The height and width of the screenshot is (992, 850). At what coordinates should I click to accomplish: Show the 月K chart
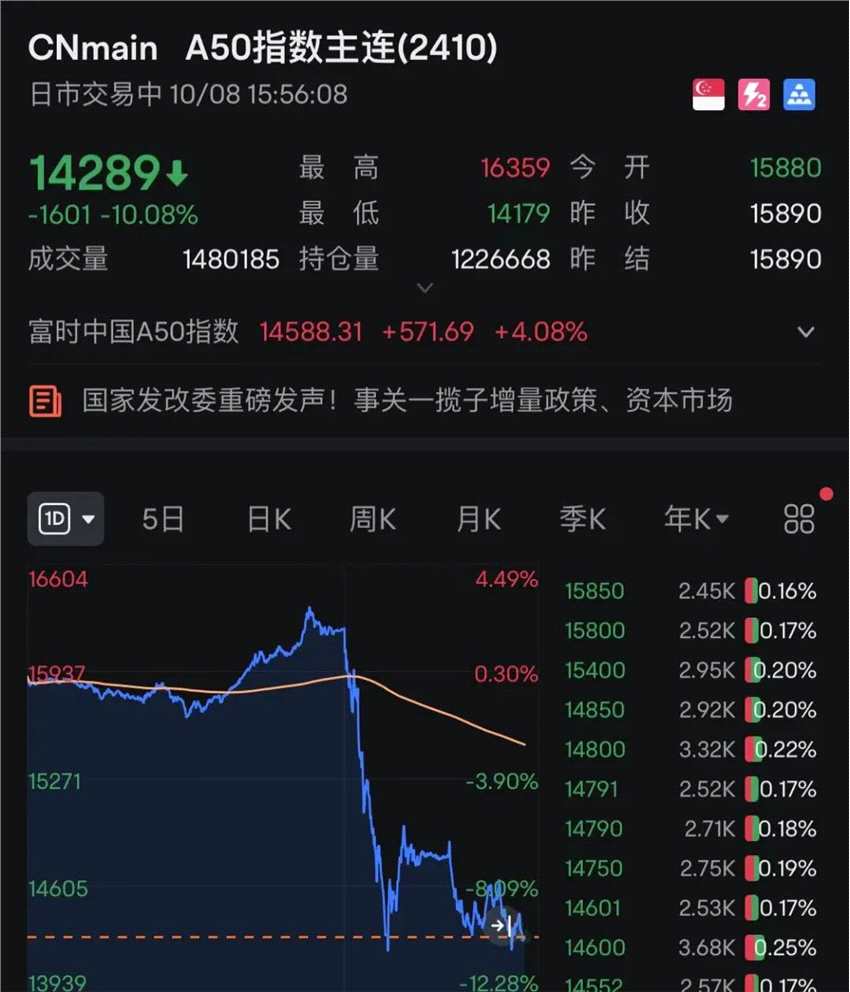(x=477, y=519)
